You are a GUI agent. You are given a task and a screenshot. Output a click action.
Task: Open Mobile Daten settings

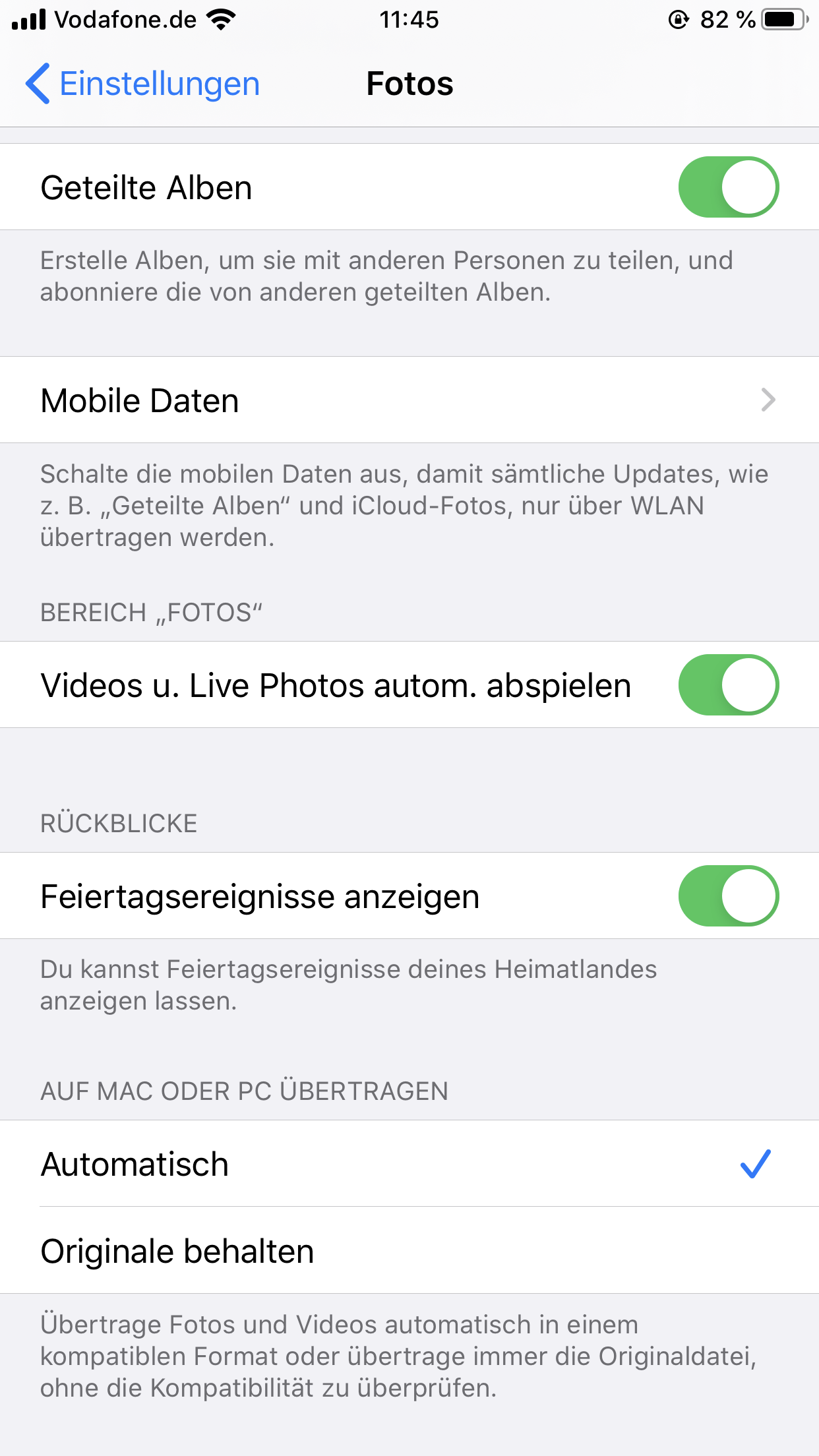click(x=409, y=400)
